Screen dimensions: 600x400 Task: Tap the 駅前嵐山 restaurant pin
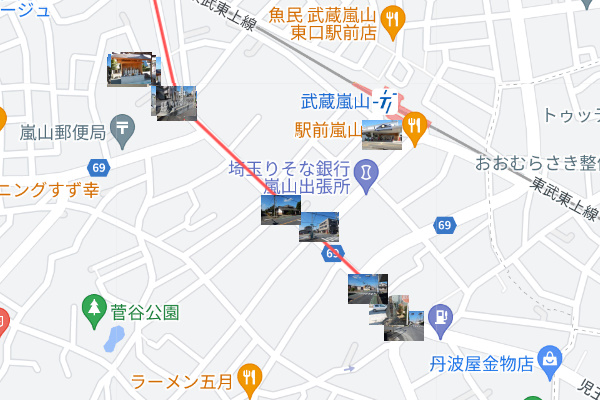[x=415, y=125]
